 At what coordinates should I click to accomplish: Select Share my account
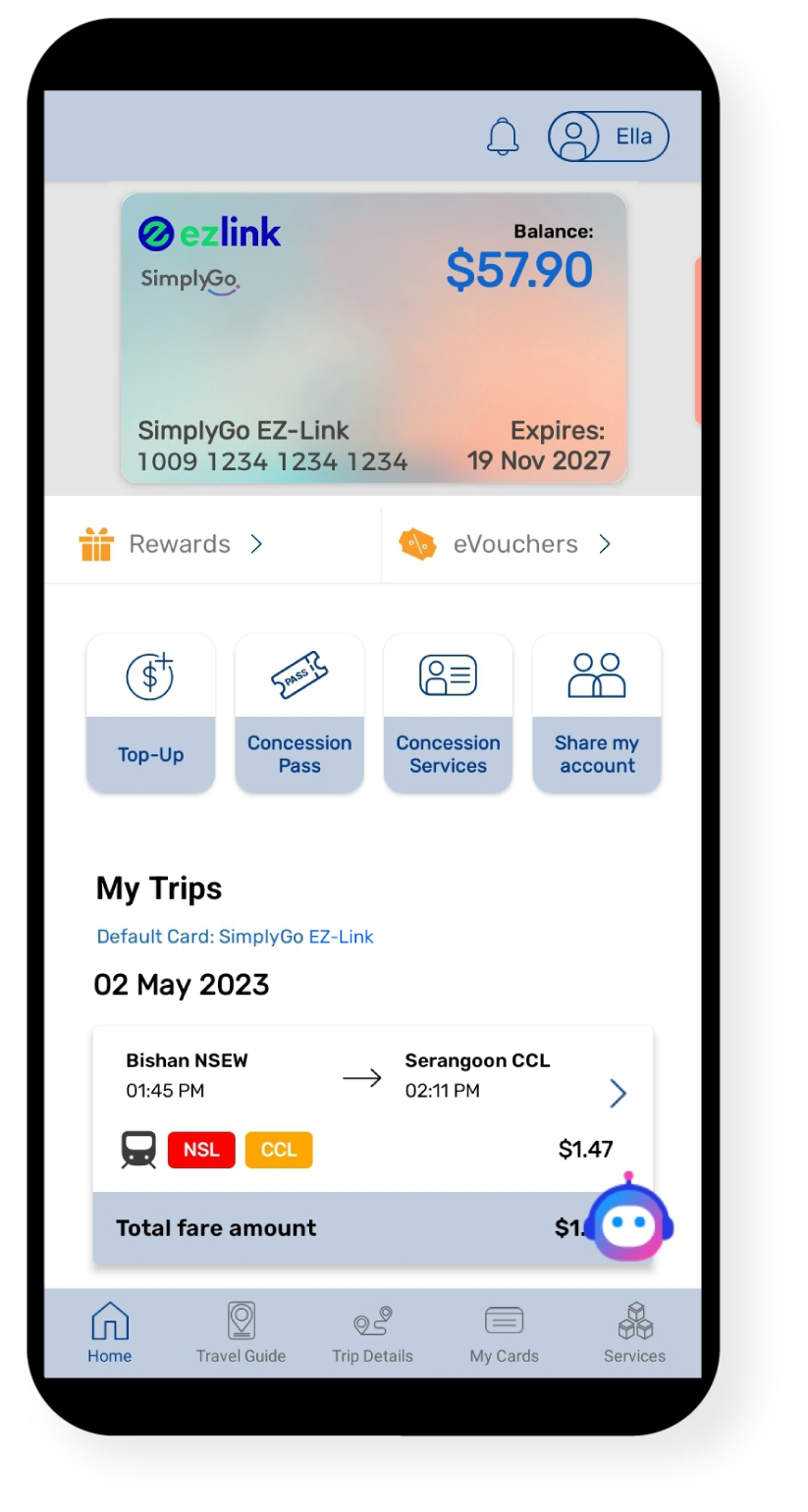[597, 714]
